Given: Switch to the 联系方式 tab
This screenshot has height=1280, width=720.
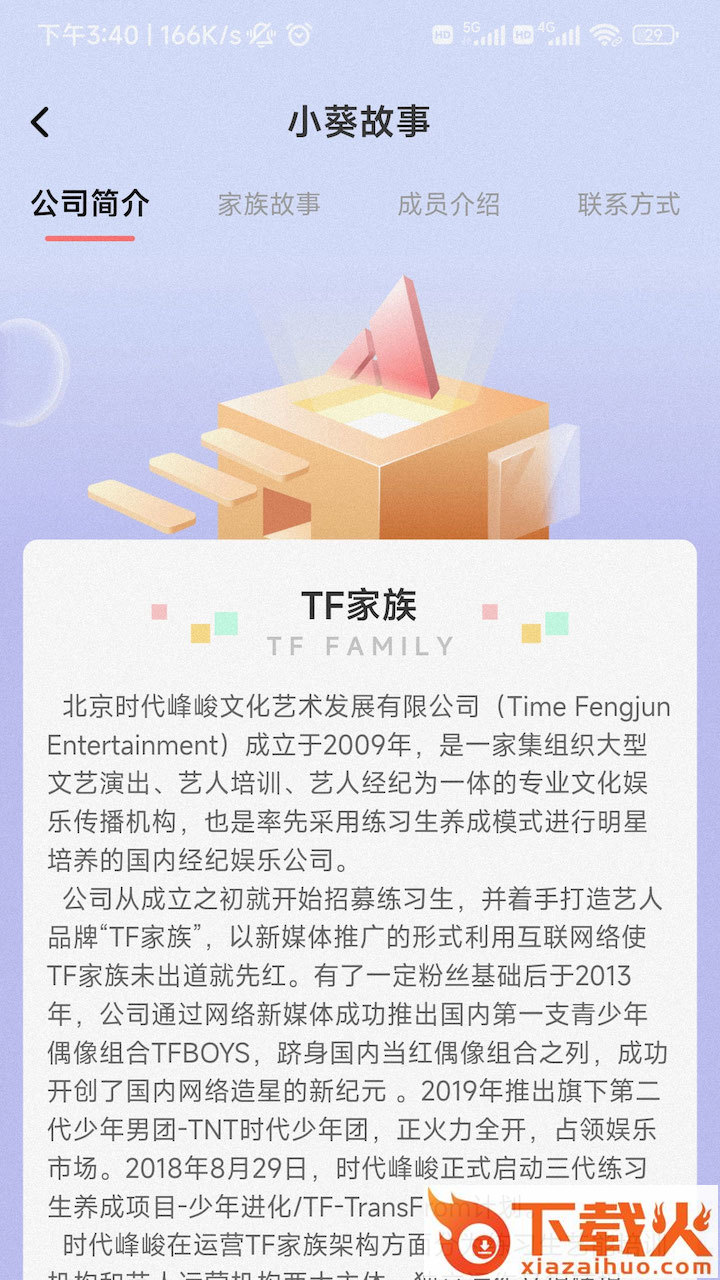Looking at the screenshot, I should click(x=629, y=204).
